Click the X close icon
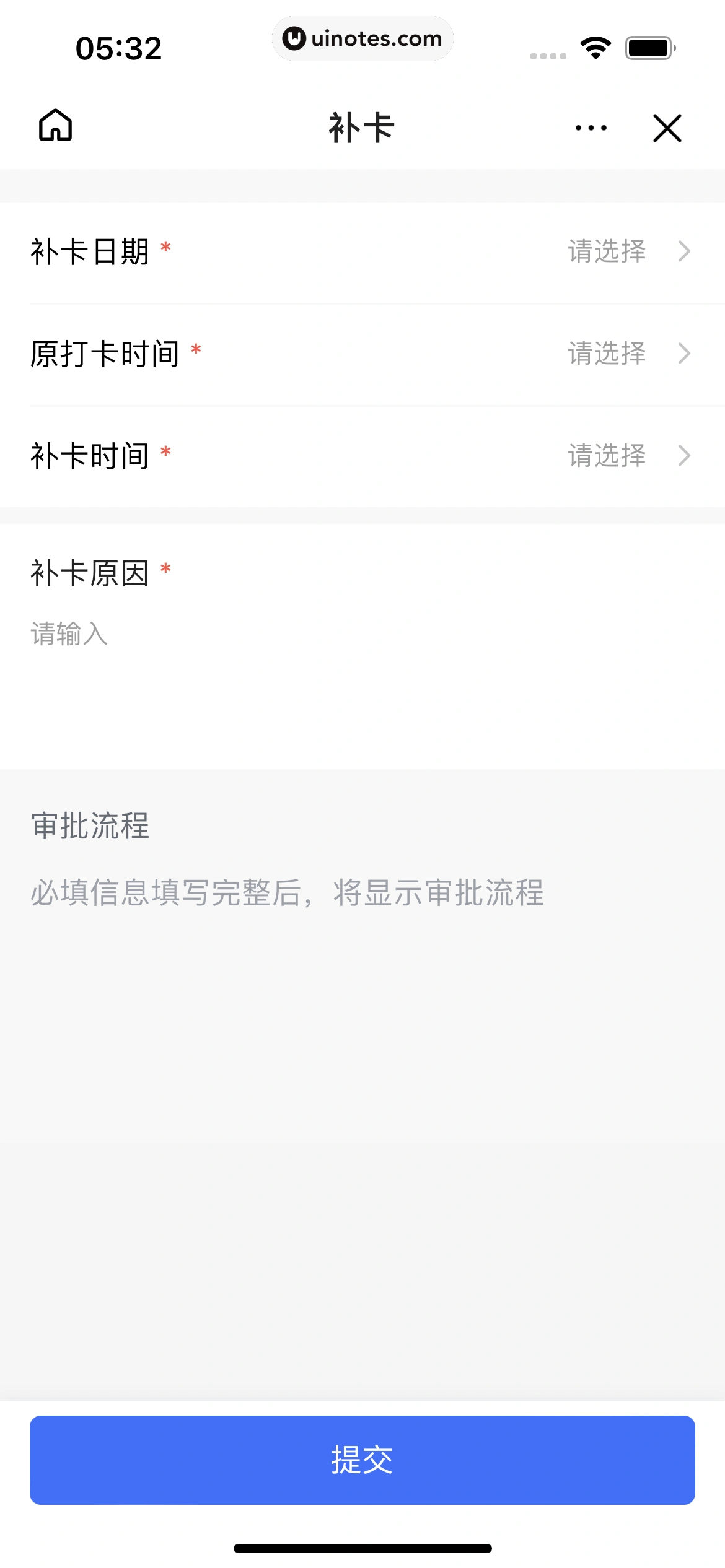 [667, 128]
